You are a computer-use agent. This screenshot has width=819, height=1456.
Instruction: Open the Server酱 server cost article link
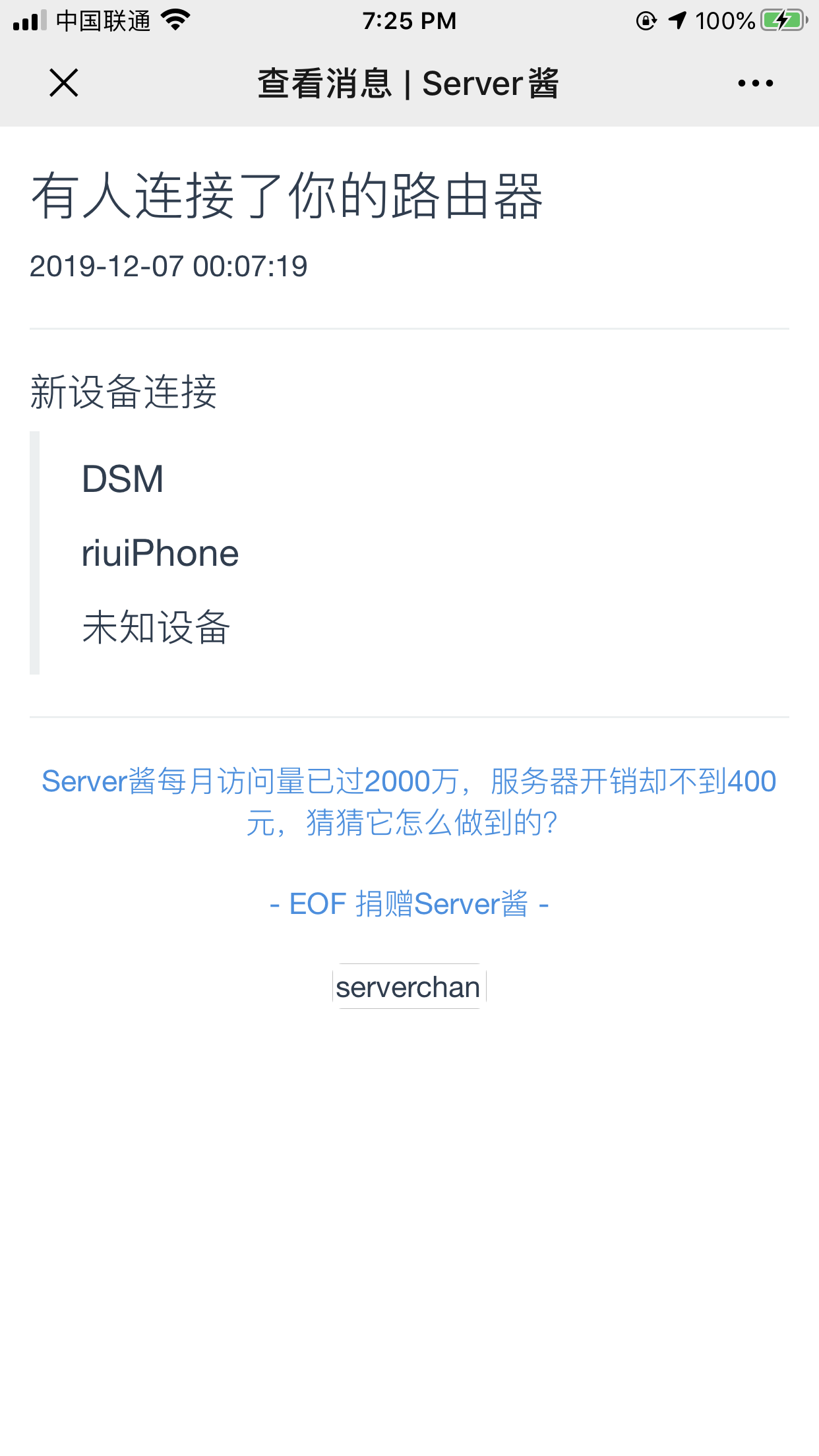pos(409,801)
